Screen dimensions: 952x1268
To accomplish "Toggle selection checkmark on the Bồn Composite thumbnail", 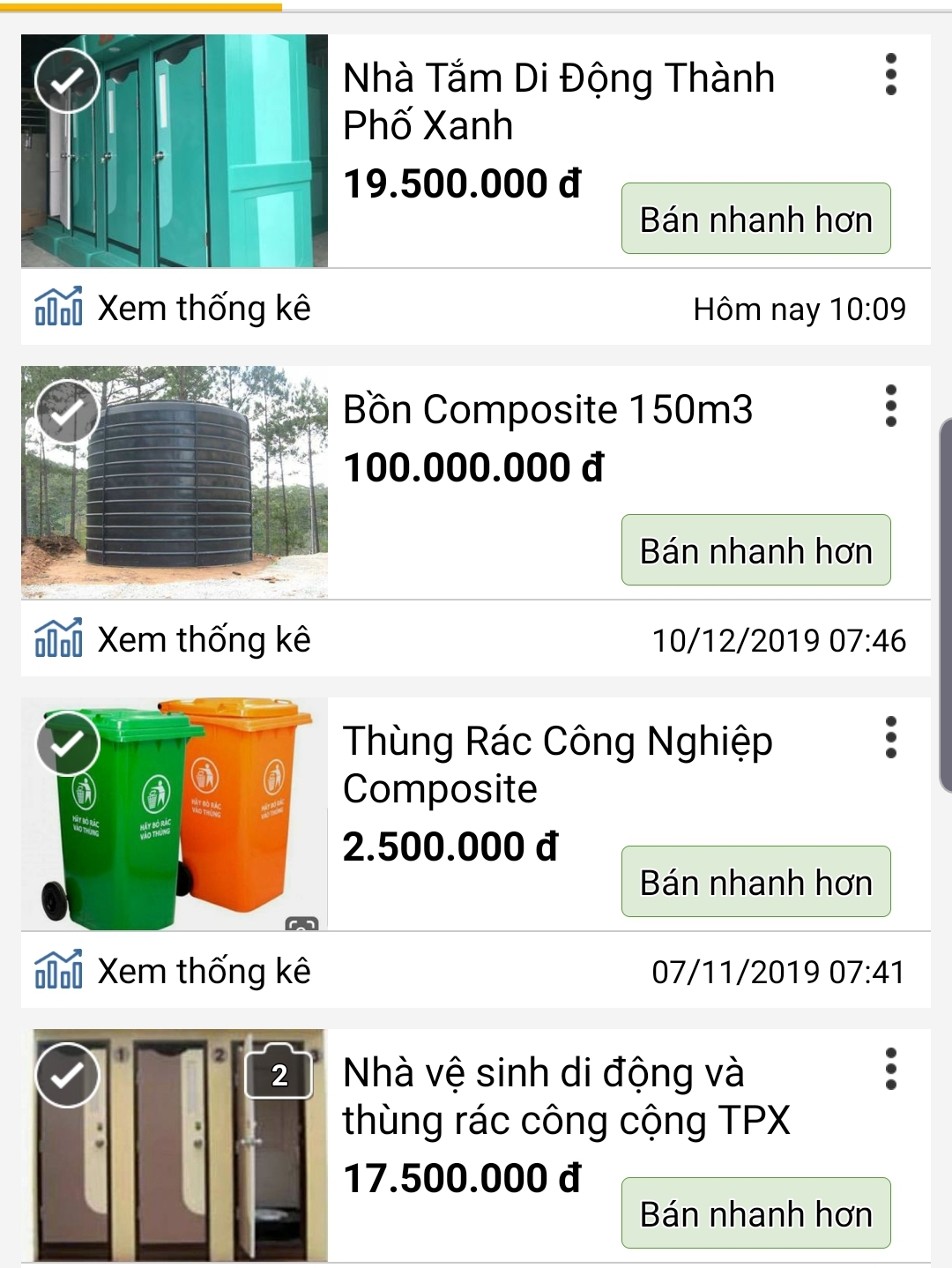I will point(66,410).
